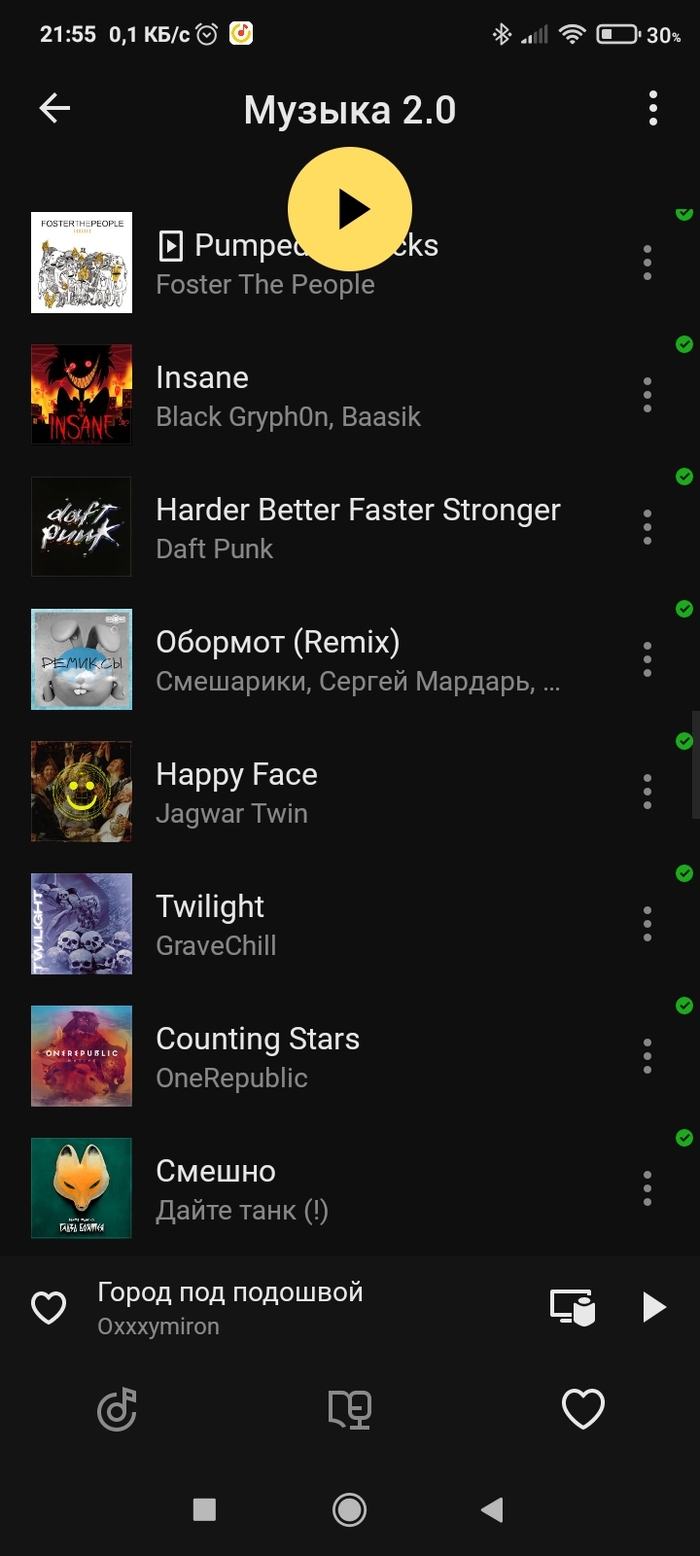Resume playback in the mini player
700x1556 pixels.
point(653,1307)
